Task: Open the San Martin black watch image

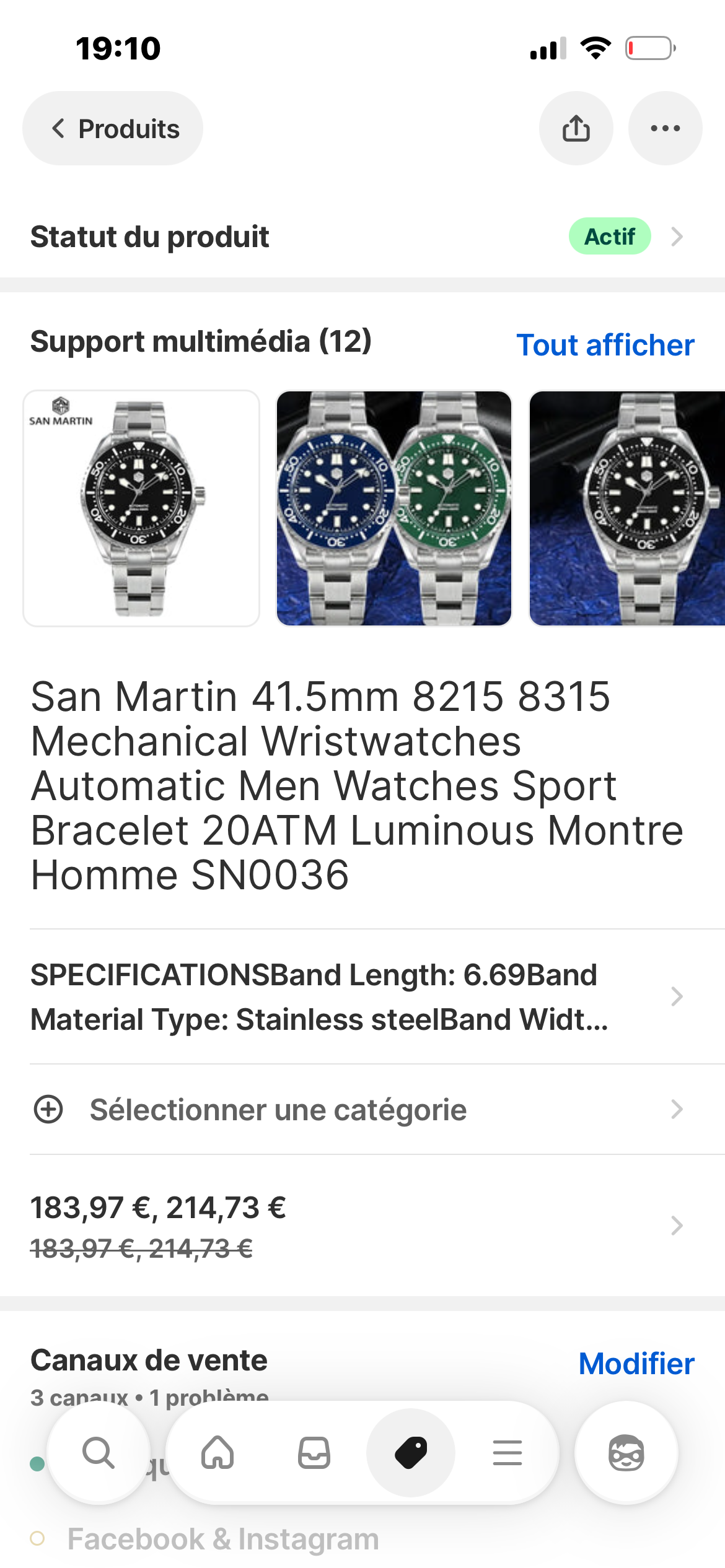Action: pos(141,508)
